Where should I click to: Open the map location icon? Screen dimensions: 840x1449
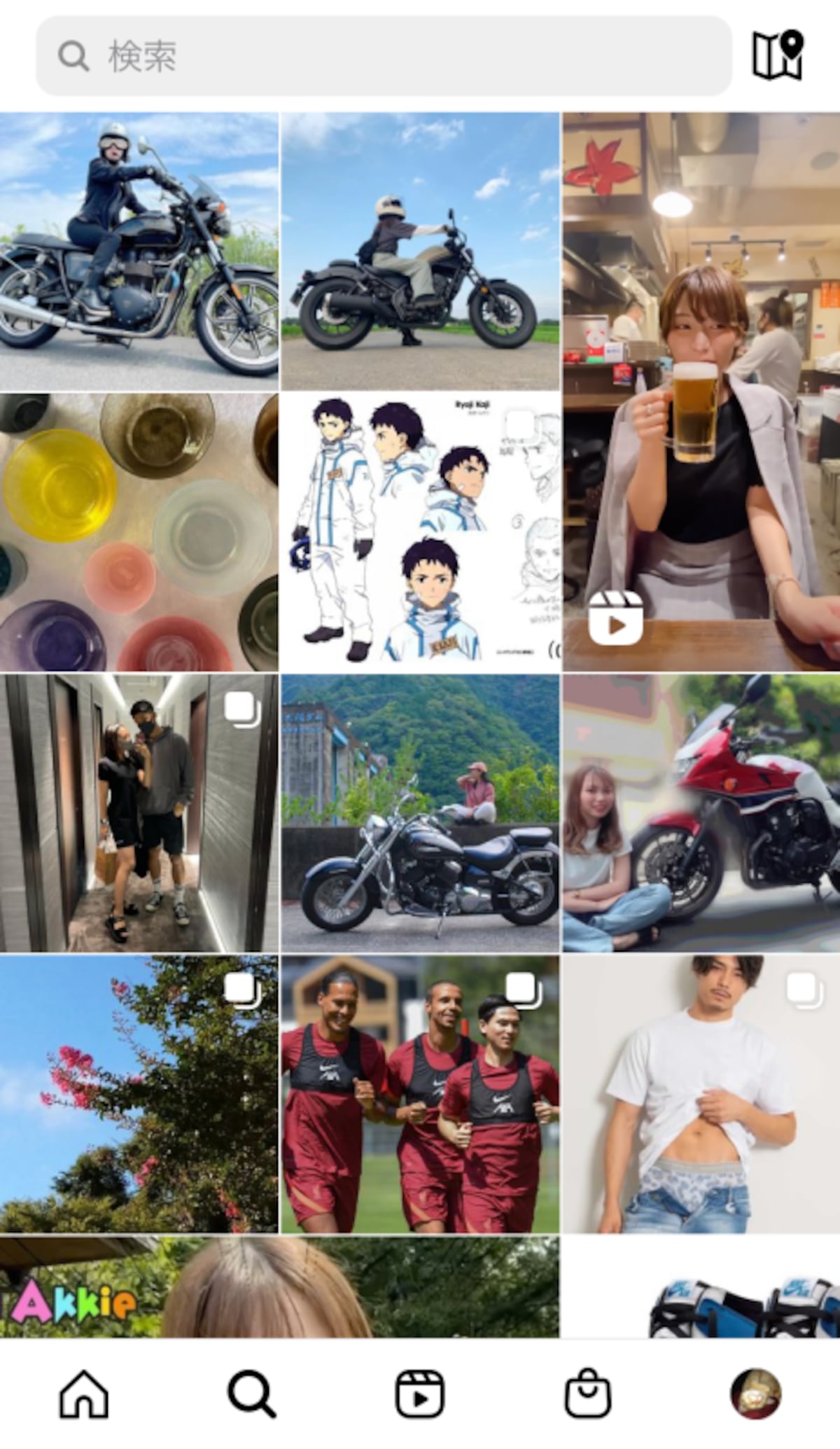click(x=778, y=55)
